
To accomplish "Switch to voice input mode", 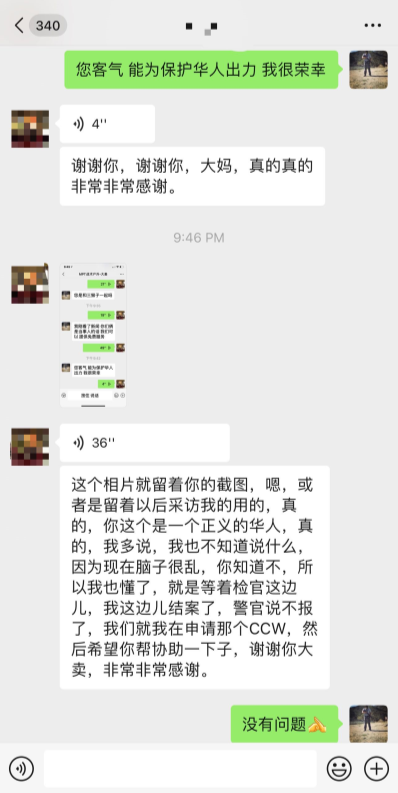I will point(21,769).
